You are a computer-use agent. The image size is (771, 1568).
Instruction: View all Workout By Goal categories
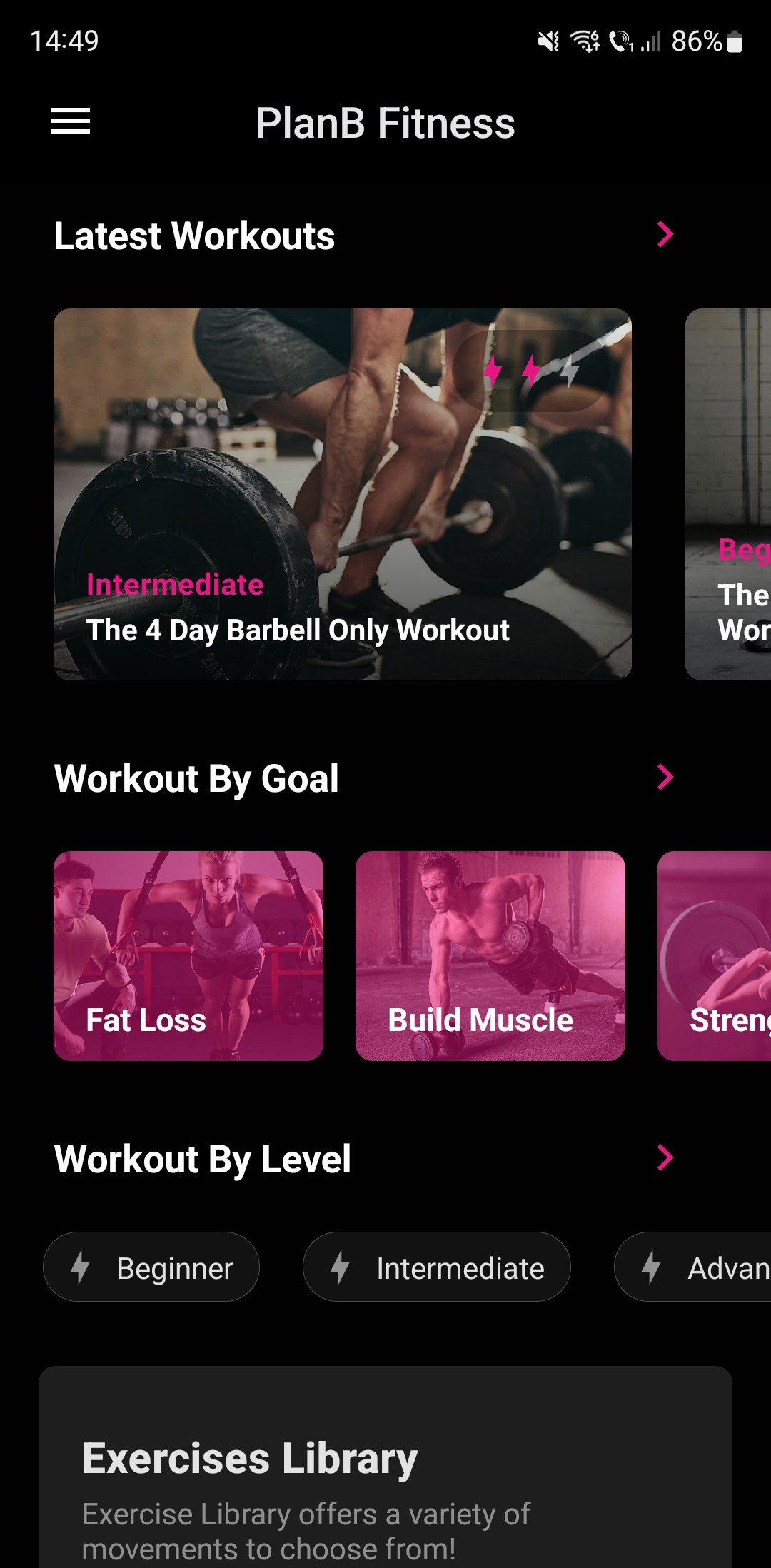665,777
